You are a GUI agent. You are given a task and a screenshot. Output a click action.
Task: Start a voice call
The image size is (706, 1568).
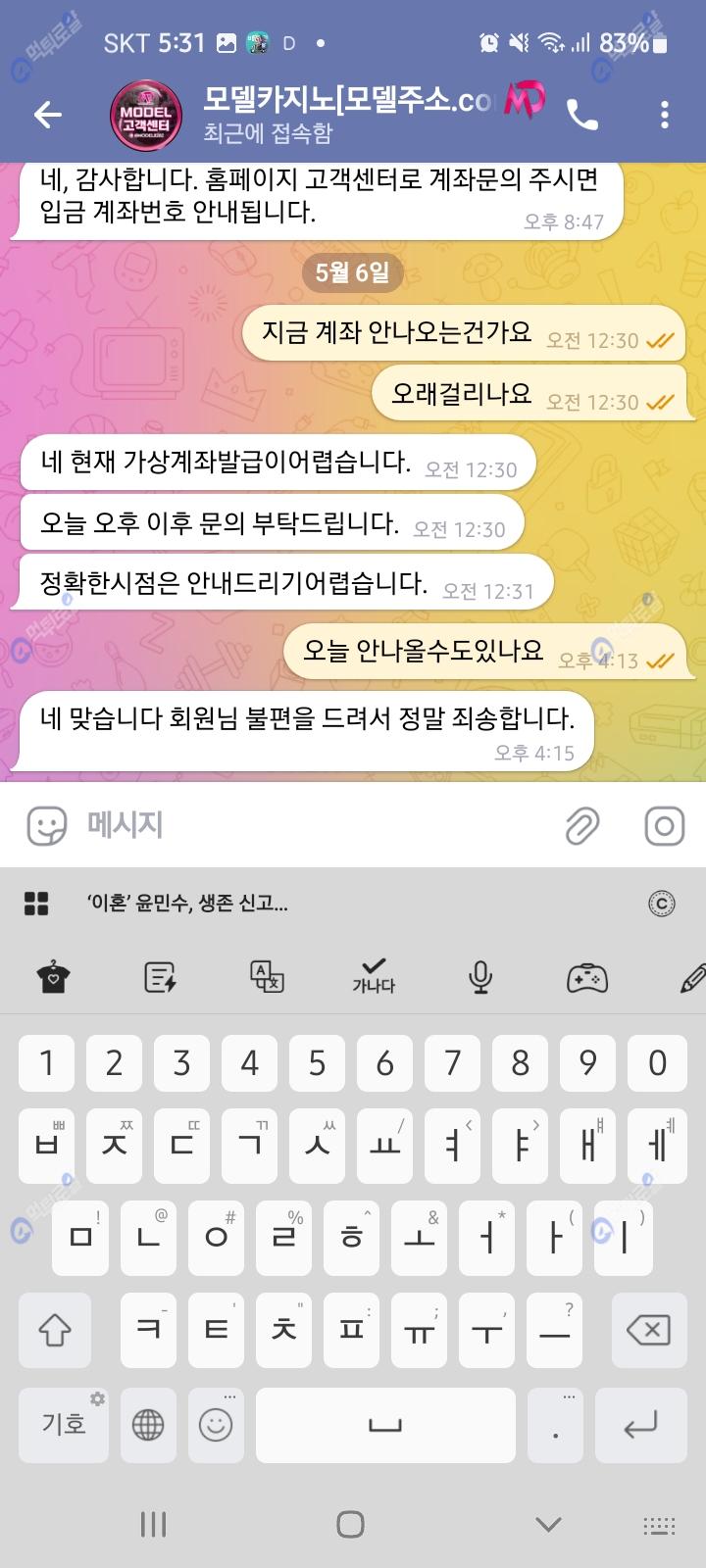click(x=582, y=116)
